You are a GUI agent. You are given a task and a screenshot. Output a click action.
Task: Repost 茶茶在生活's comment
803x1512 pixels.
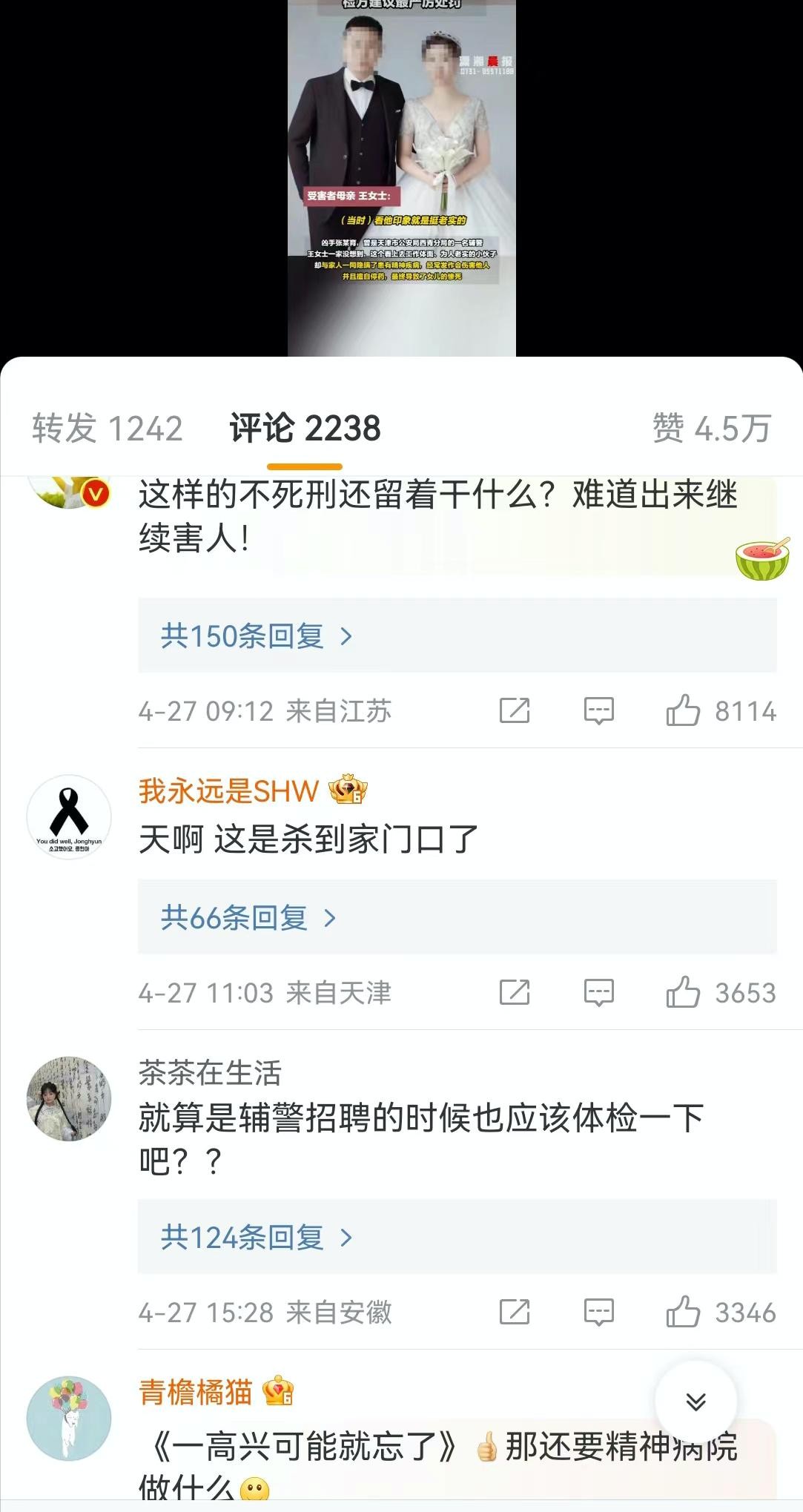coord(515,1312)
